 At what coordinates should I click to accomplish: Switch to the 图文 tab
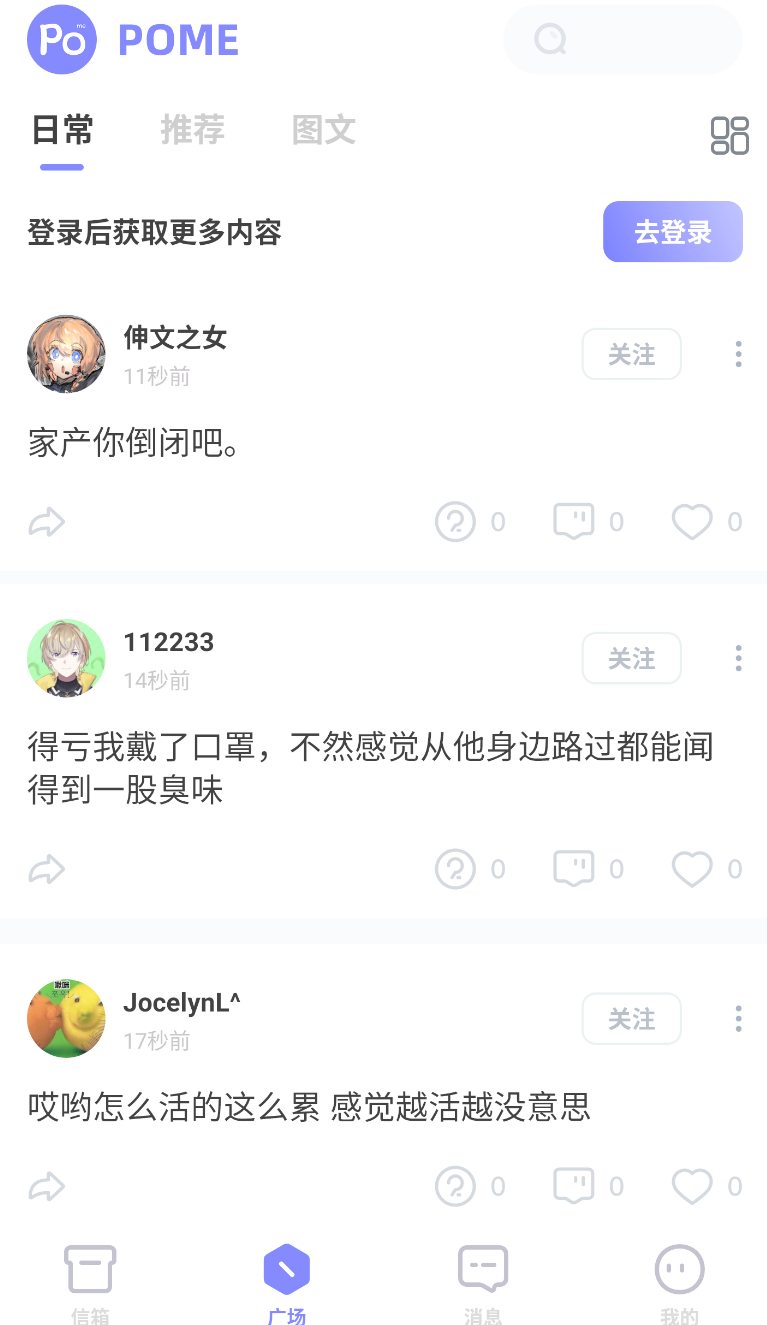323,130
